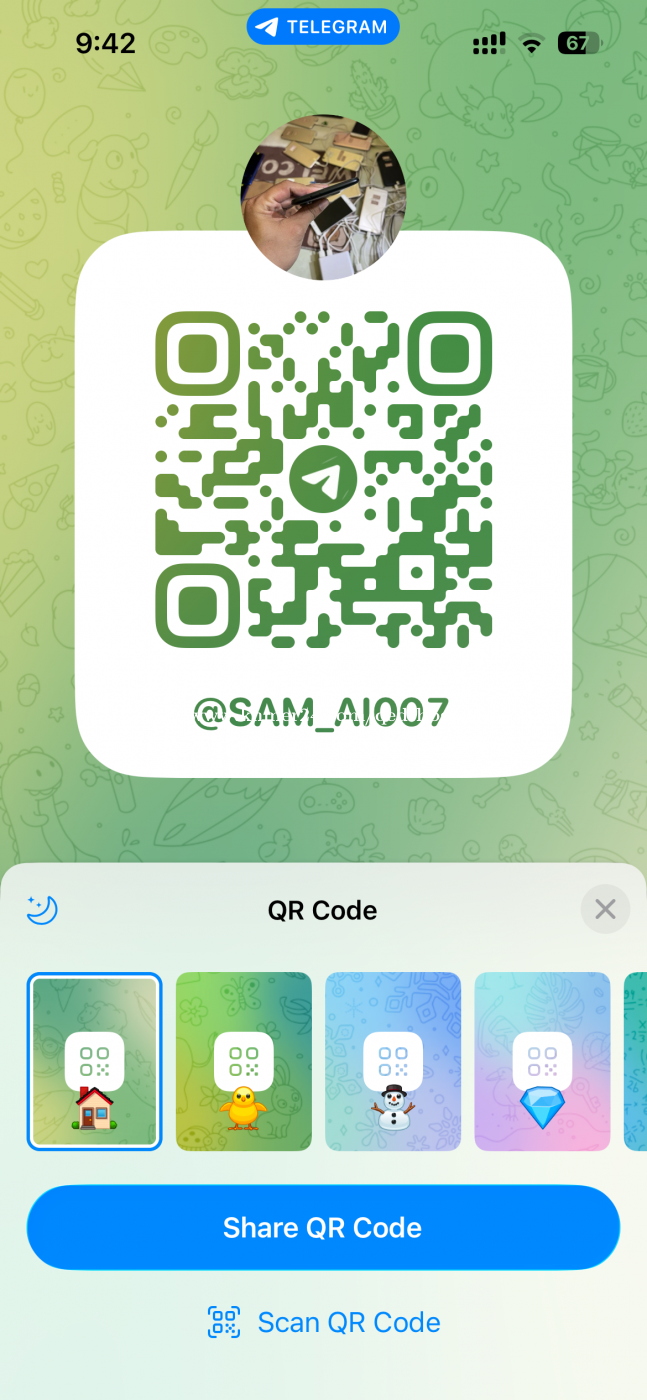Apply the snowman theme to the QR code

click(393, 1062)
